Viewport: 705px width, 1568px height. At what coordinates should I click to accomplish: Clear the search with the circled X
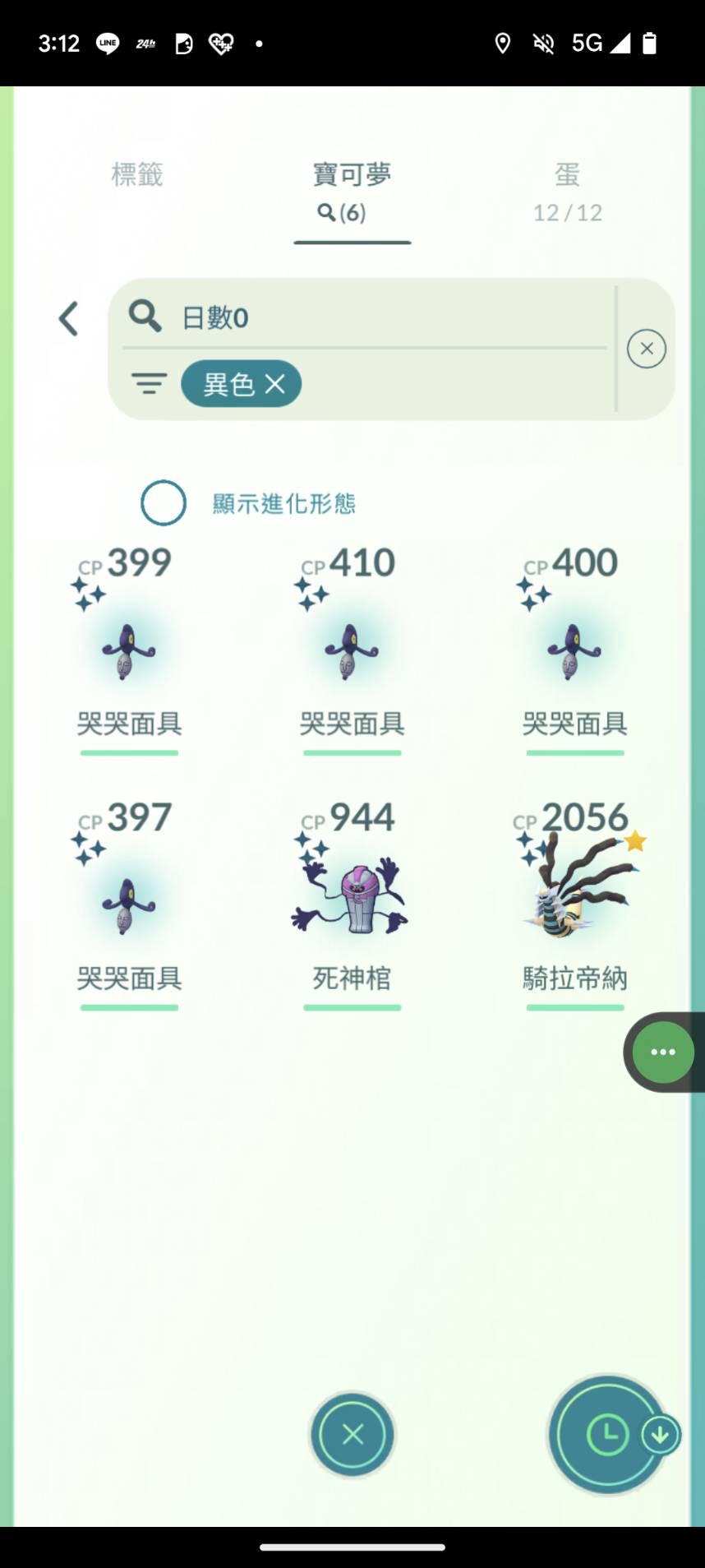pyautogui.click(x=647, y=349)
